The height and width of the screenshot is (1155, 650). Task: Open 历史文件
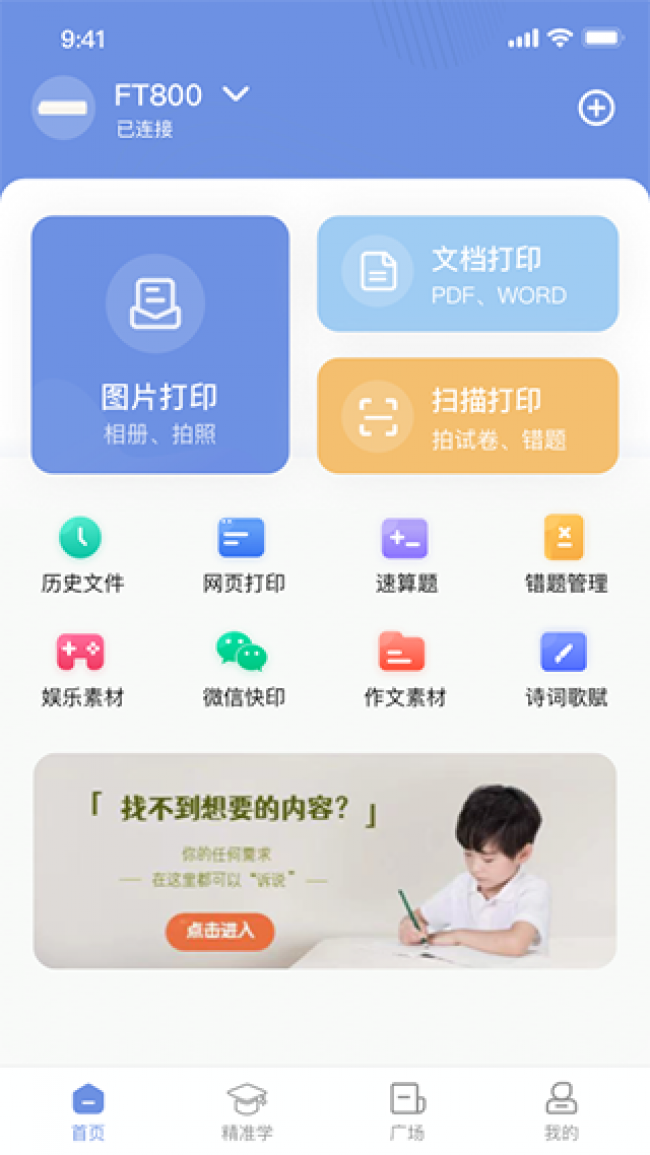[82, 555]
